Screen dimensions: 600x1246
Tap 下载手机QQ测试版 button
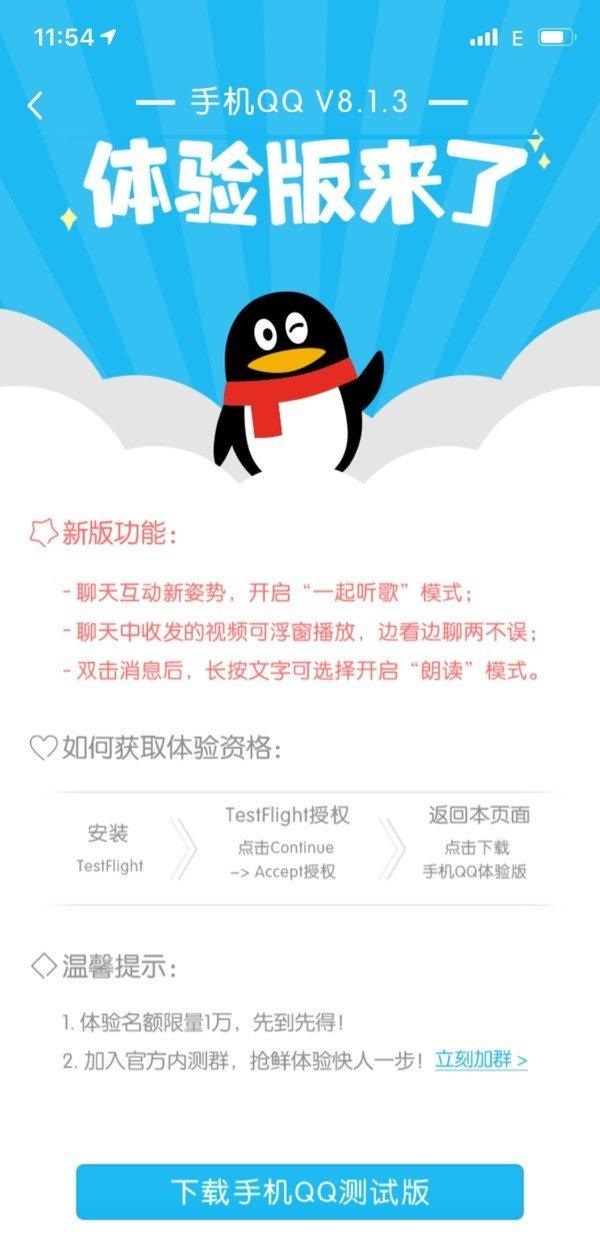pos(300,1191)
